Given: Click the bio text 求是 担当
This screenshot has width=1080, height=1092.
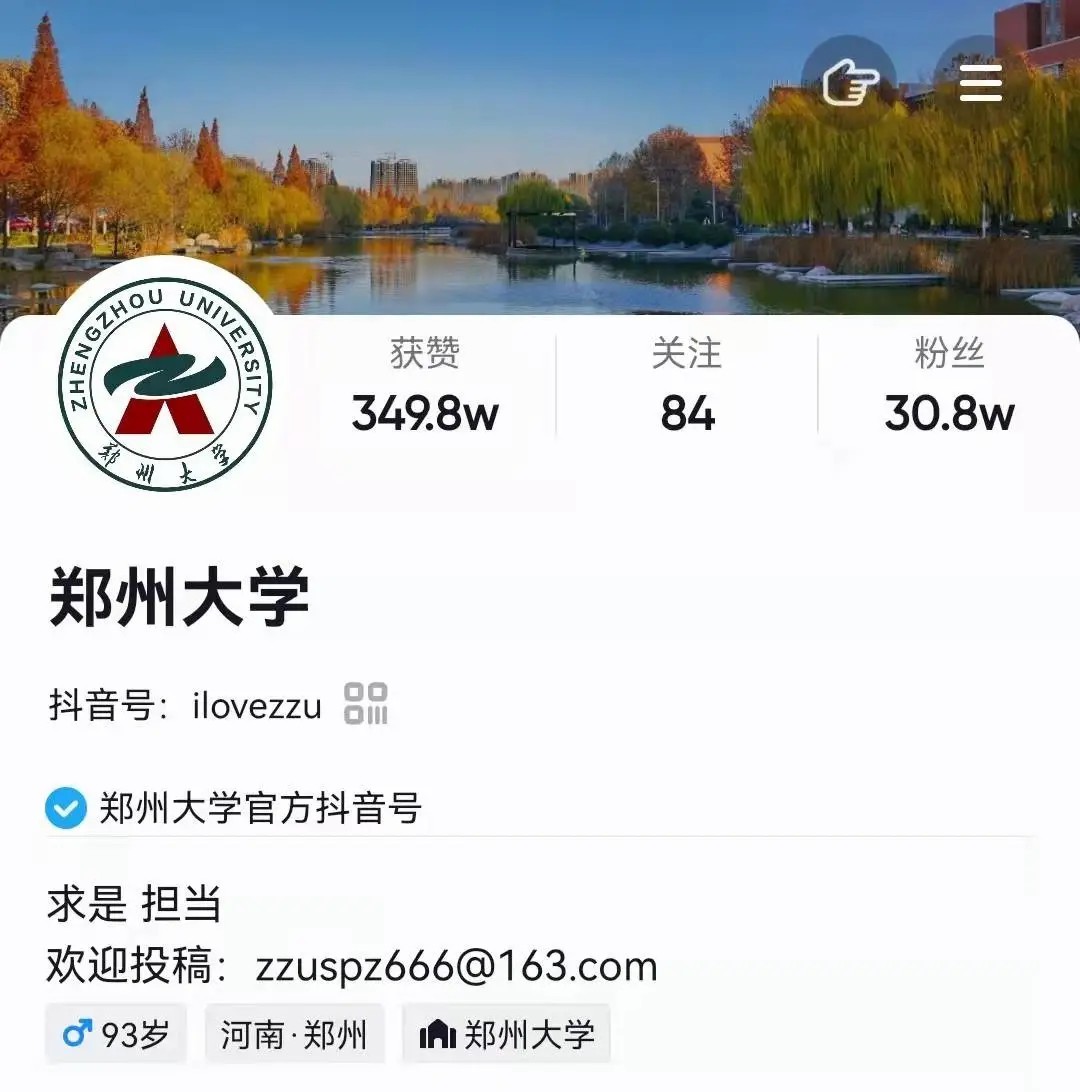Looking at the screenshot, I should click(132, 906).
